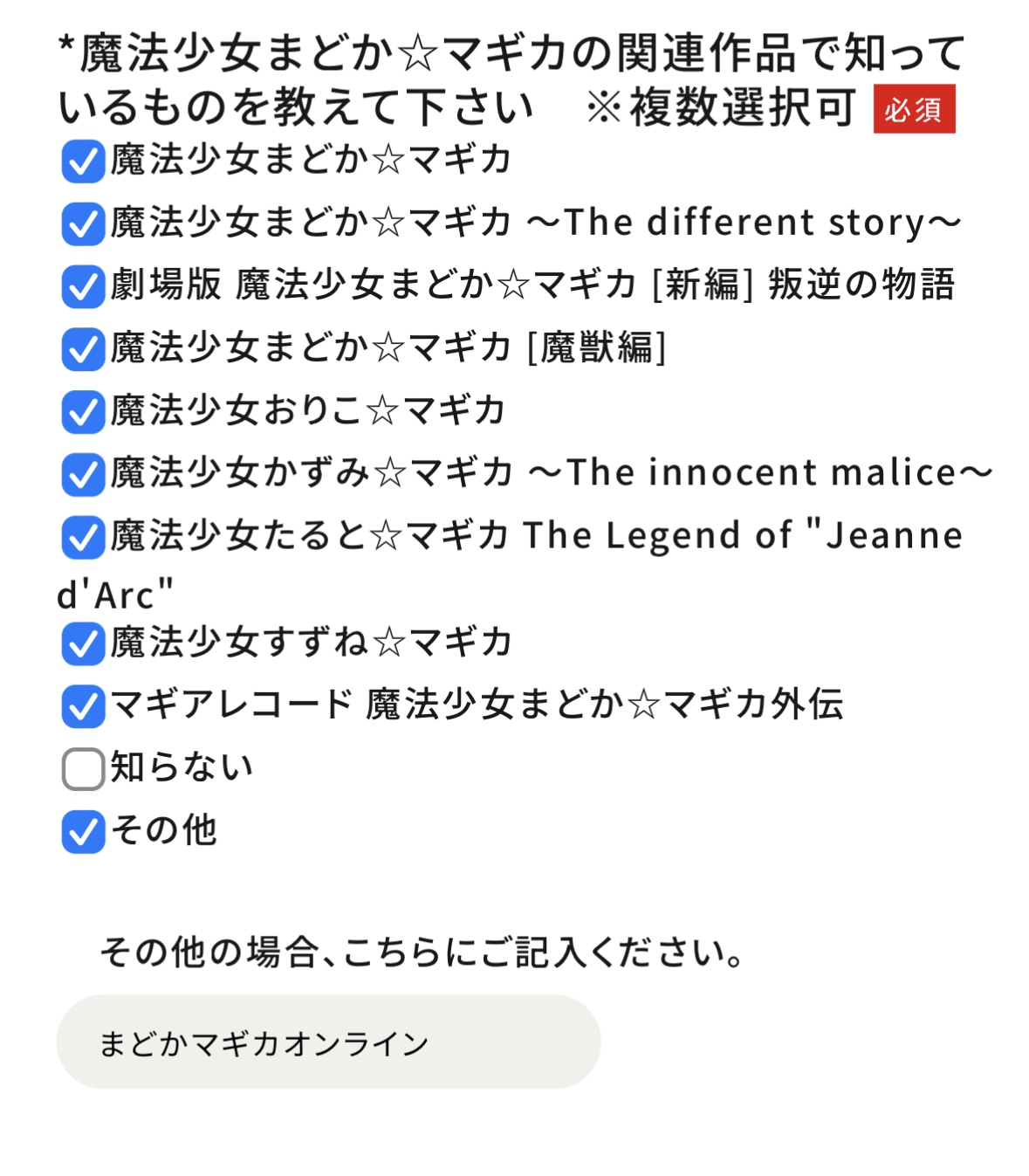Uncheck 魔法少女まどか☆マギカ checkbox
Image resolution: width=1029 pixels, height=1176 pixels.
83,162
